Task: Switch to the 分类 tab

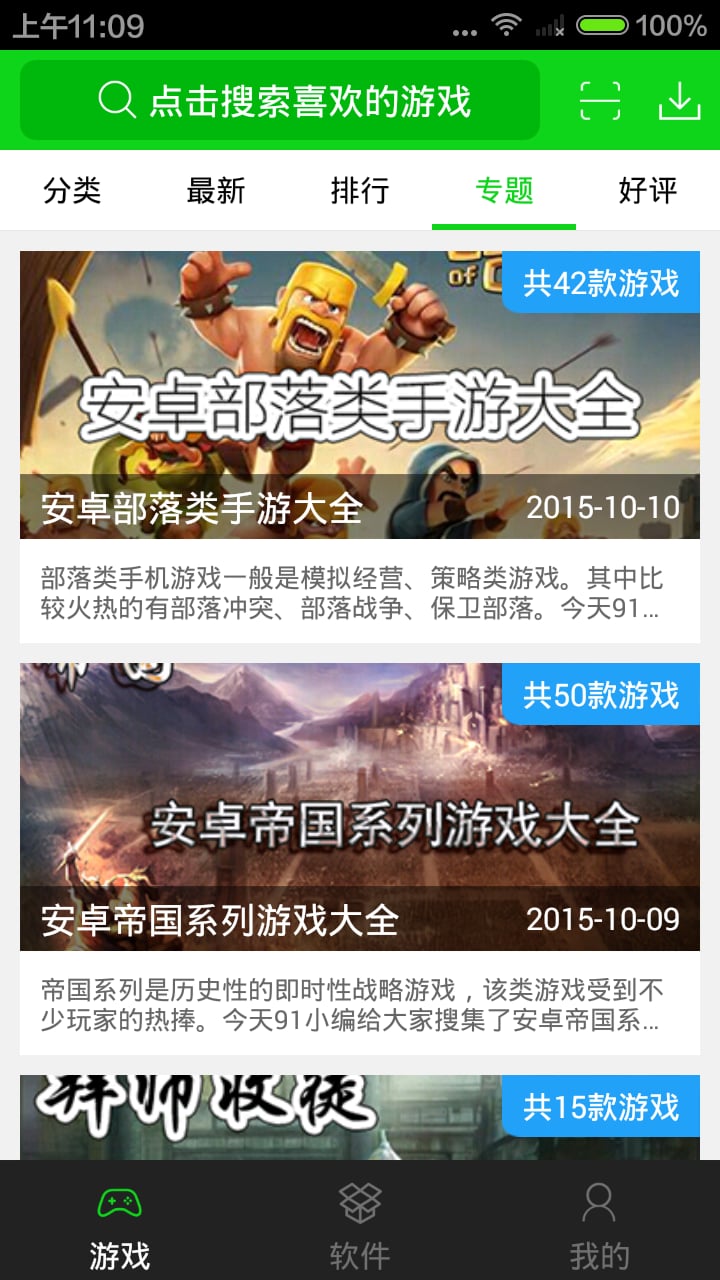Action: (x=72, y=191)
